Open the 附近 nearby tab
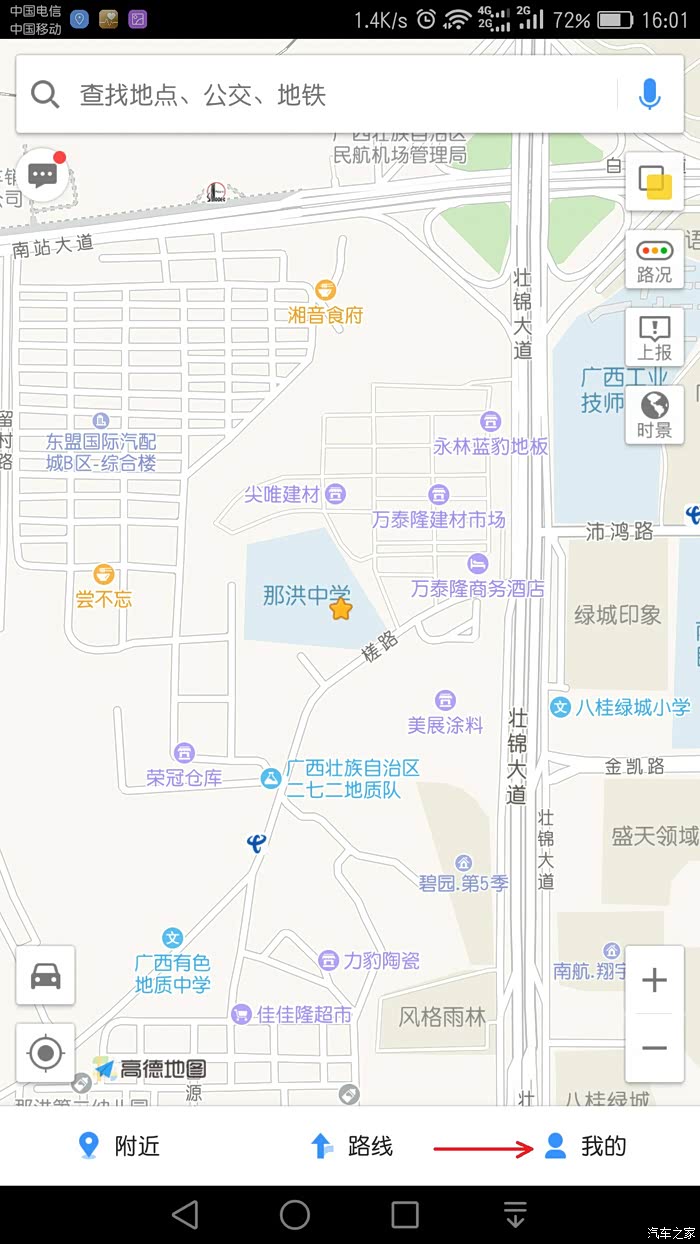This screenshot has width=700, height=1244. click(119, 1146)
